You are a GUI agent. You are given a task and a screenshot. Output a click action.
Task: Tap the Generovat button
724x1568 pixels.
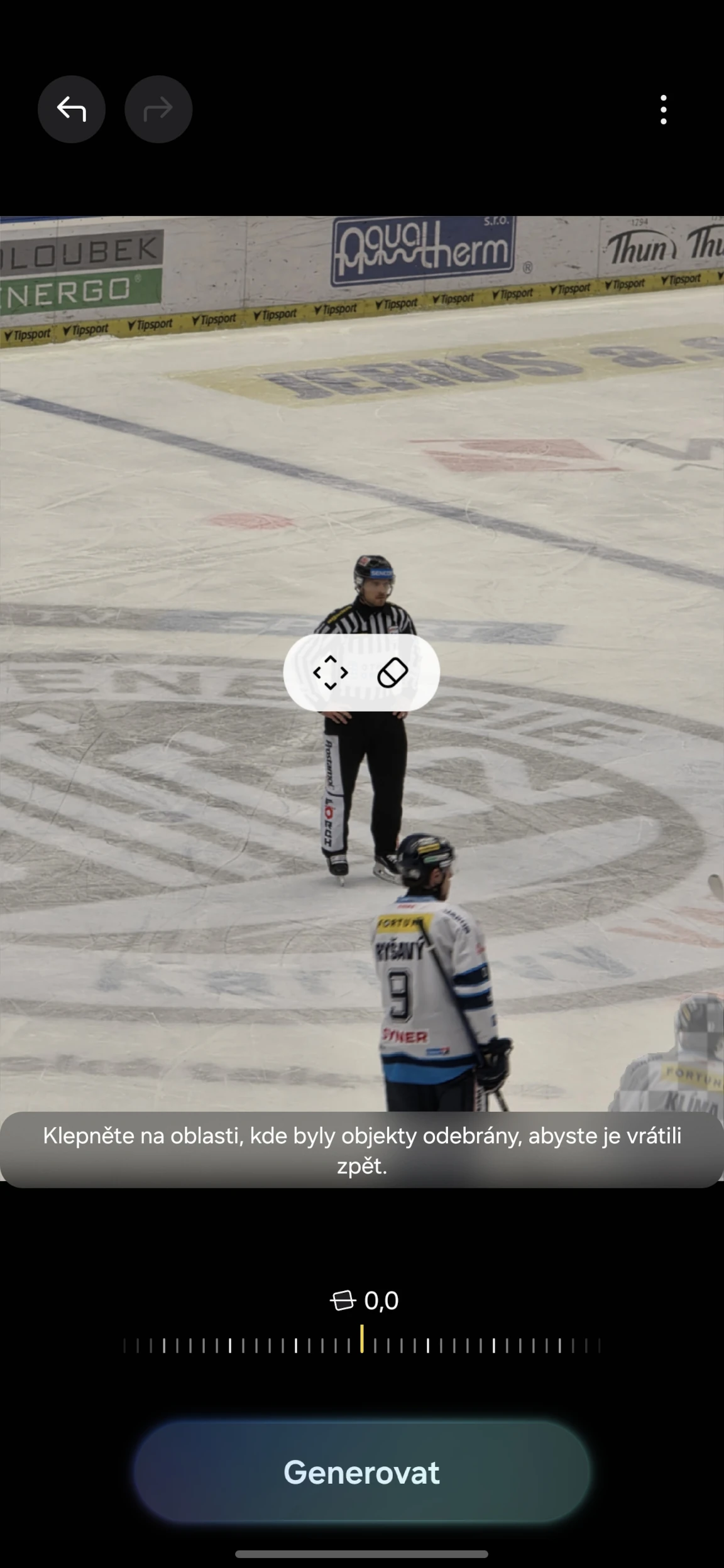[x=362, y=1472]
